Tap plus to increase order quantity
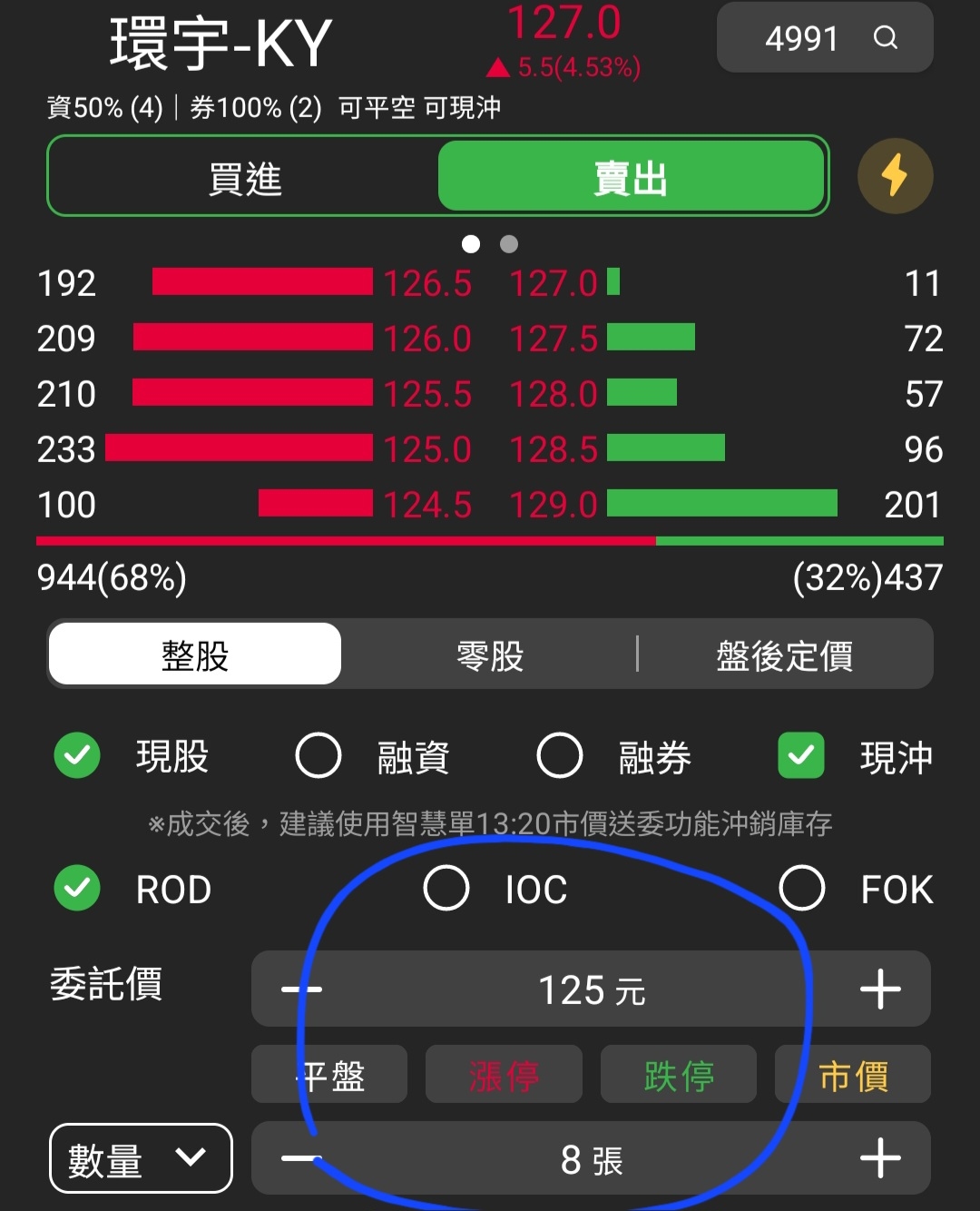The height and width of the screenshot is (1211, 980). click(878, 1158)
